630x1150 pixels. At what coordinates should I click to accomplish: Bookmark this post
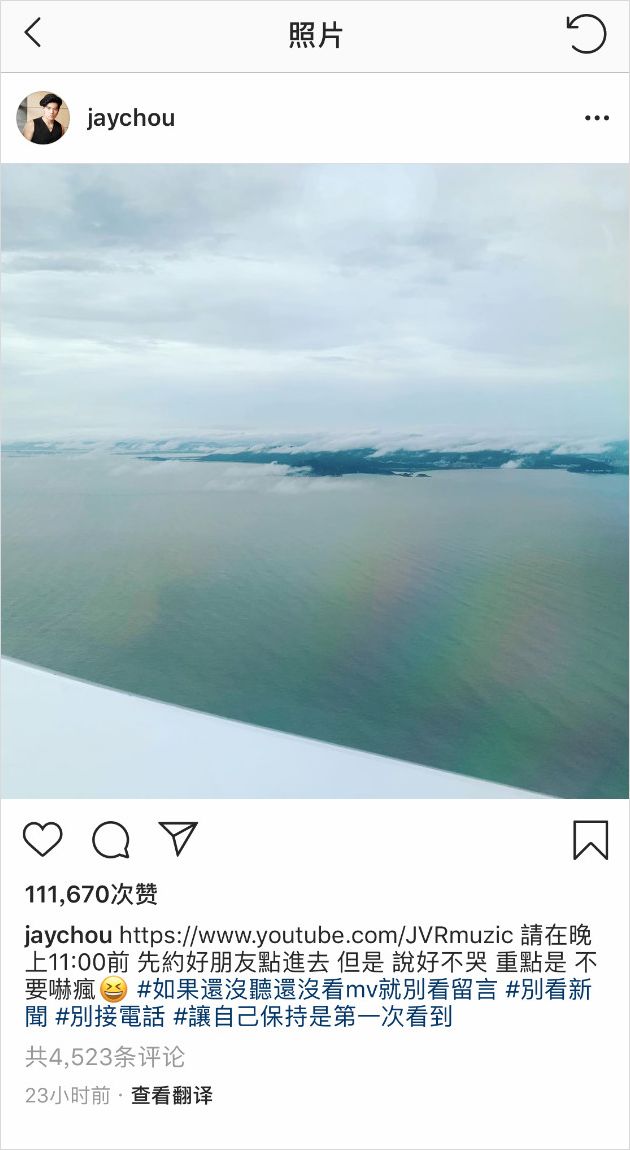(590, 840)
